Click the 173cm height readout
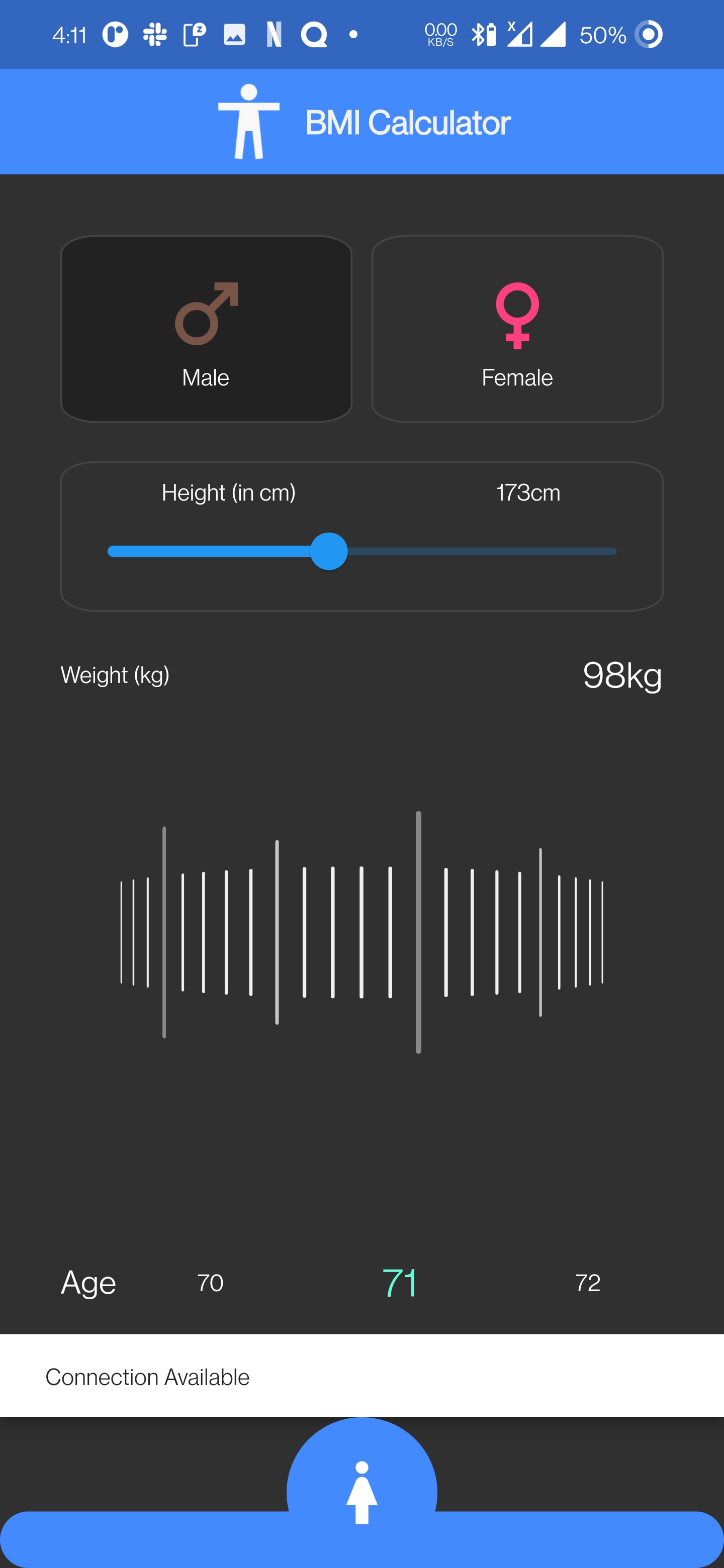Screen dimensions: 724x1568 pyautogui.click(x=527, y=493)
